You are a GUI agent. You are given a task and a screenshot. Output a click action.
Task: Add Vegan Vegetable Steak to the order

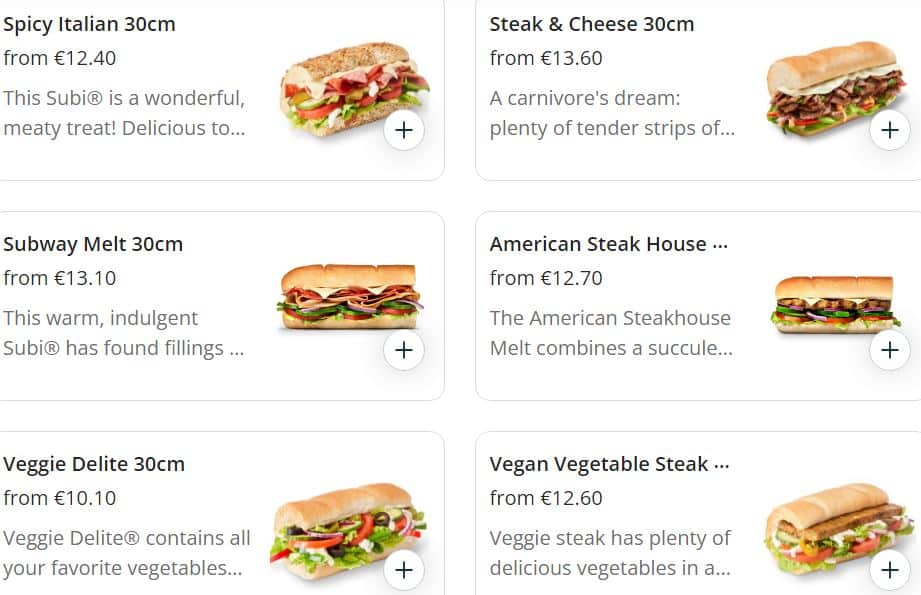pyautogui.click(x=889, y=570)
